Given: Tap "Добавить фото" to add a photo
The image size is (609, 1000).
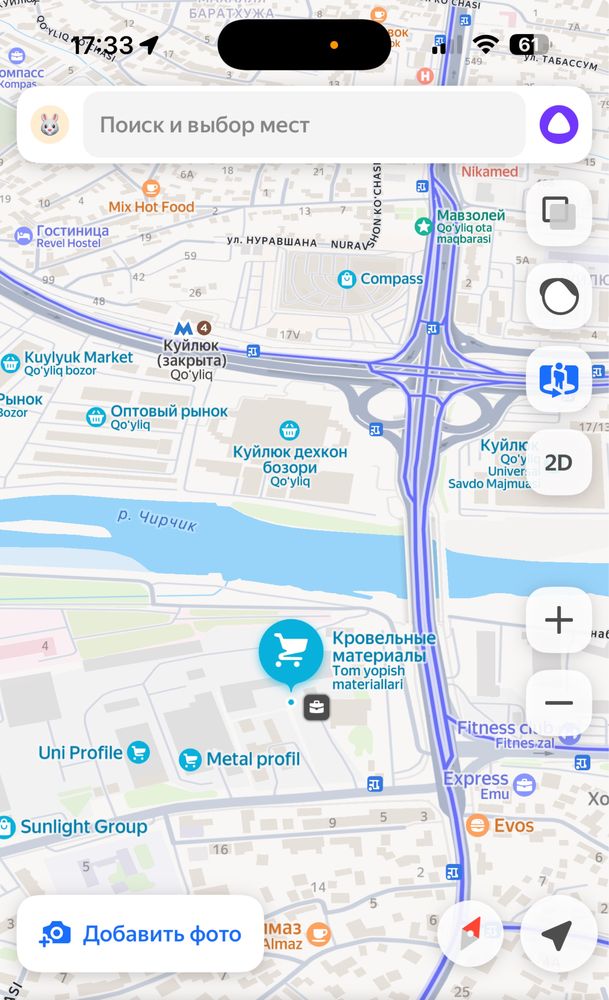Looking at the screenshot, I should [140, 935].
